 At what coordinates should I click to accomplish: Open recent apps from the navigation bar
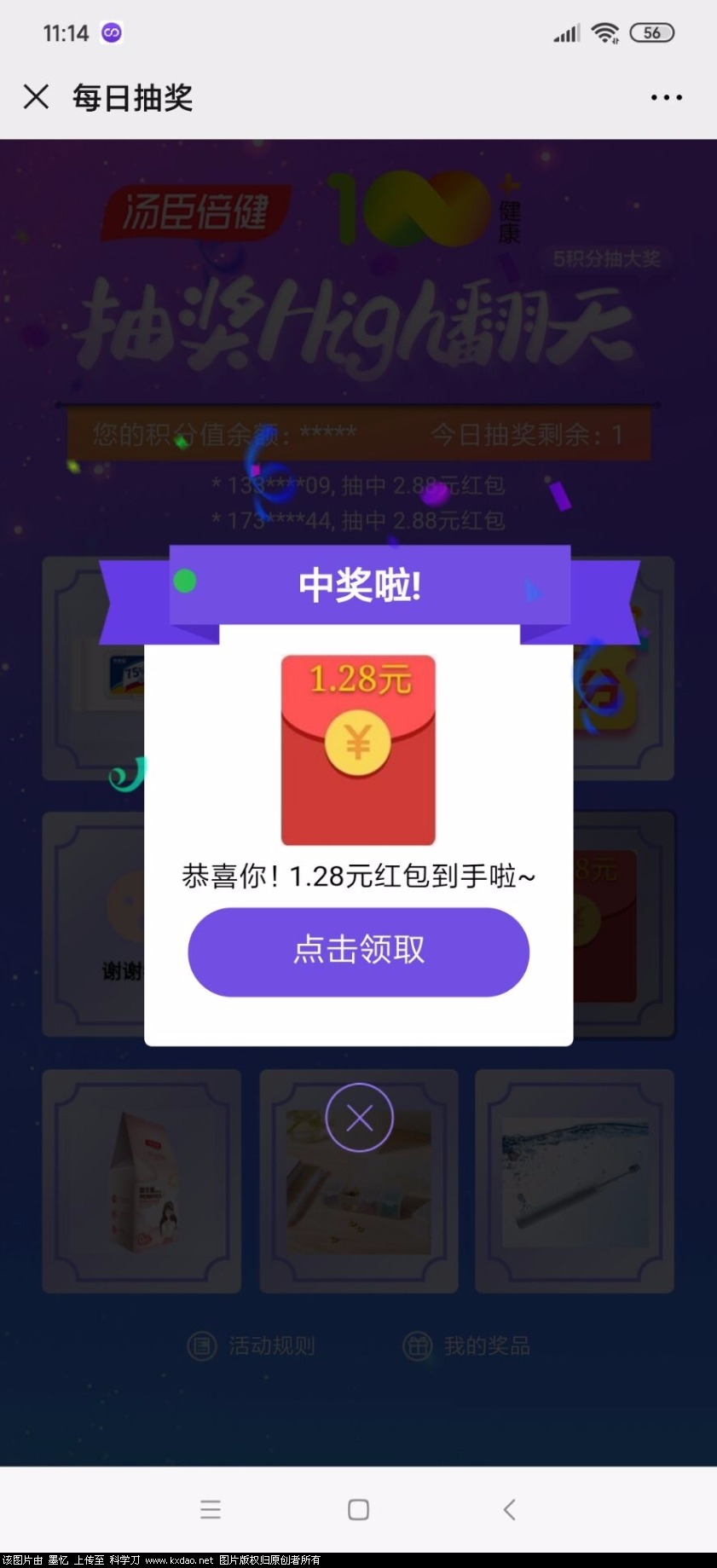(211, 1509)
